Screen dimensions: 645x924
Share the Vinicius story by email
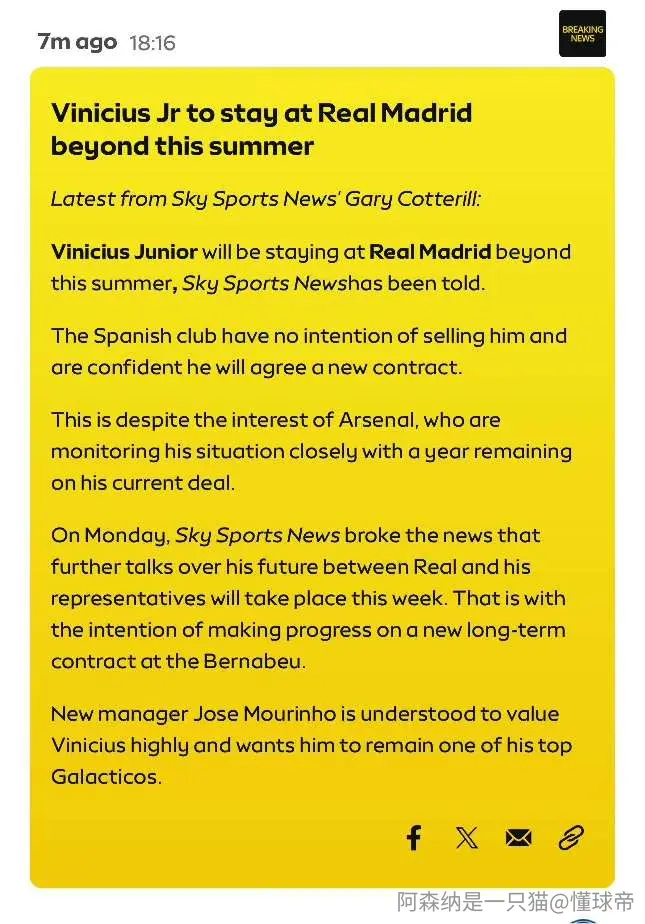(518, 837)
